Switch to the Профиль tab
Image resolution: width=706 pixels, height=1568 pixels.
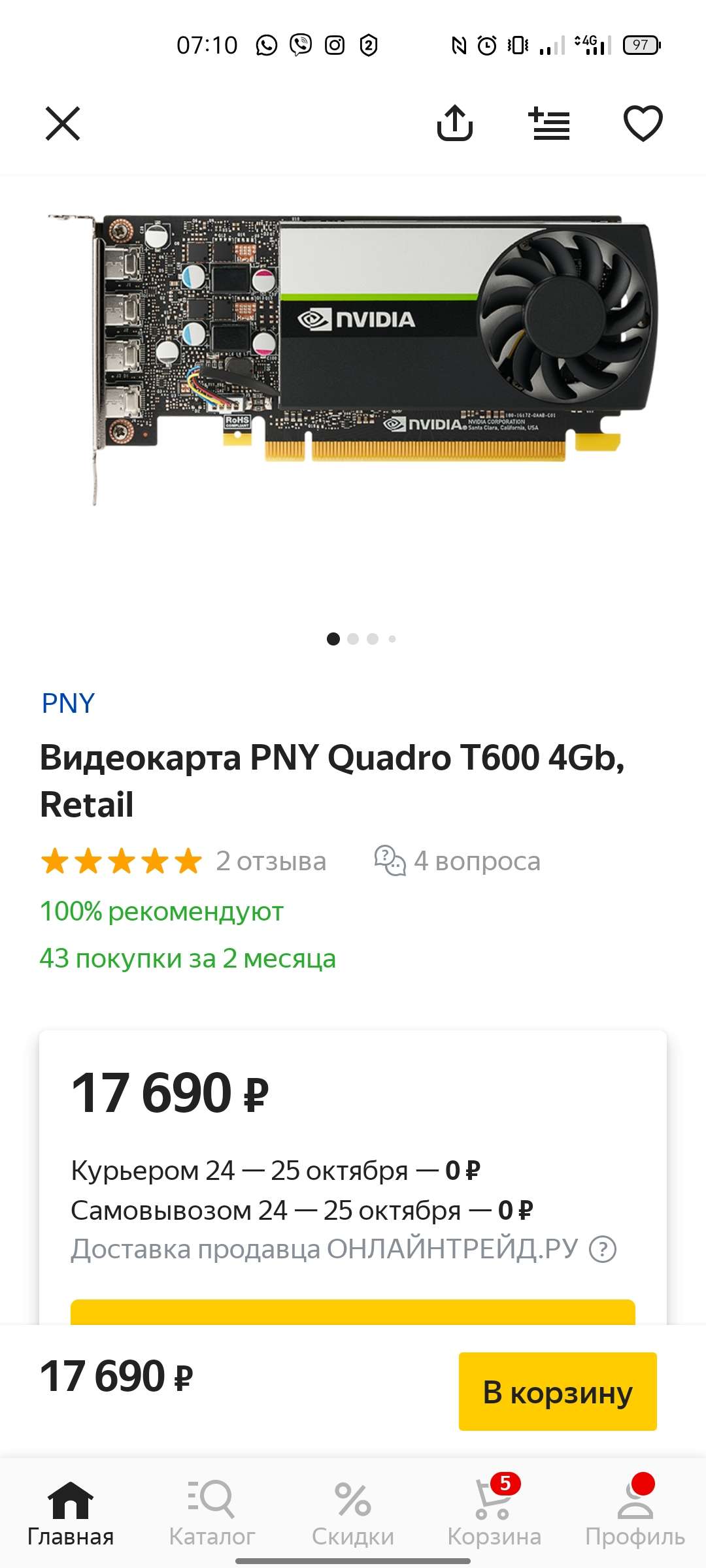[635, 1509]
